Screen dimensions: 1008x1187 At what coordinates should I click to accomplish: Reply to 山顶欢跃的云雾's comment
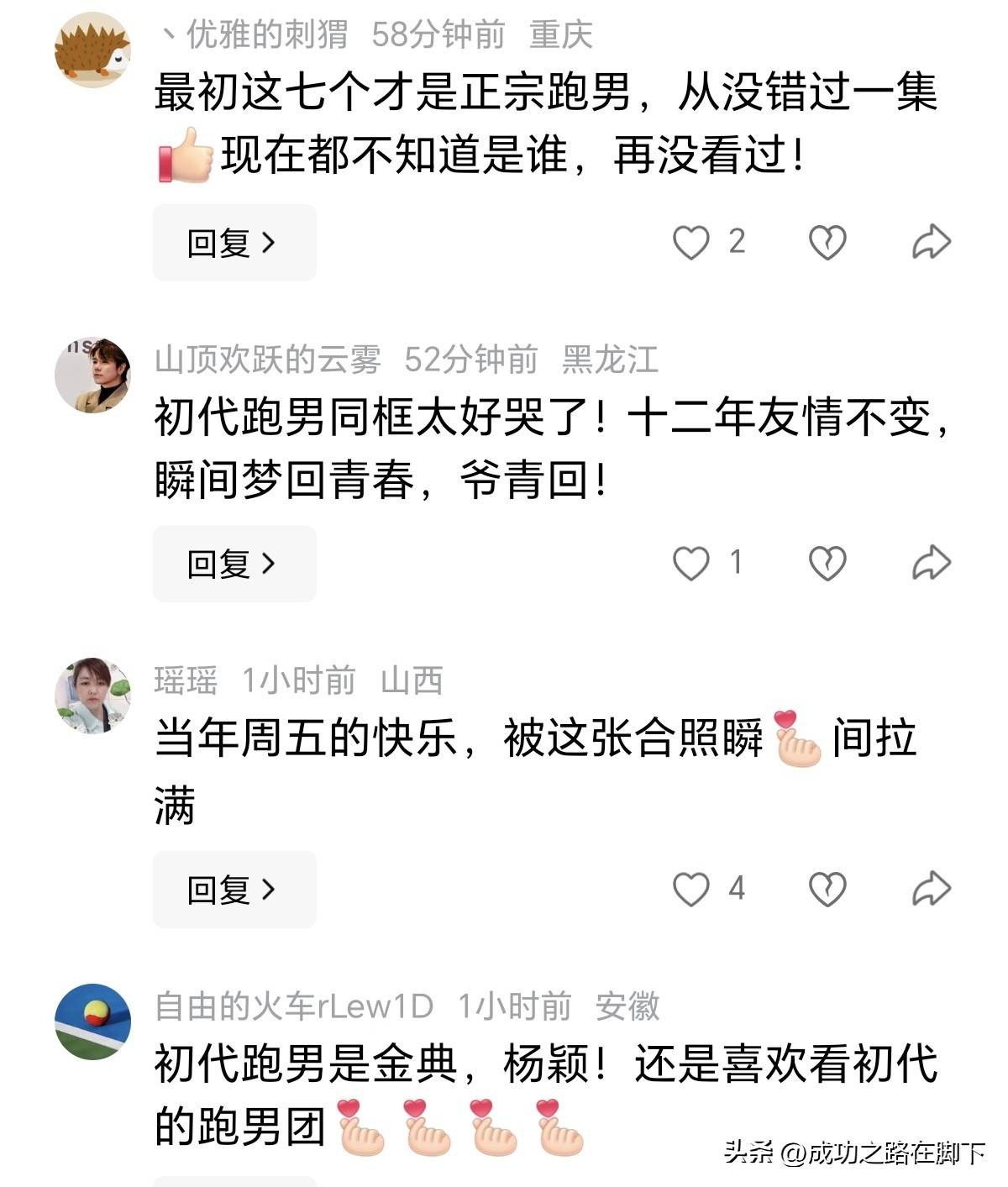click(234, 564)
